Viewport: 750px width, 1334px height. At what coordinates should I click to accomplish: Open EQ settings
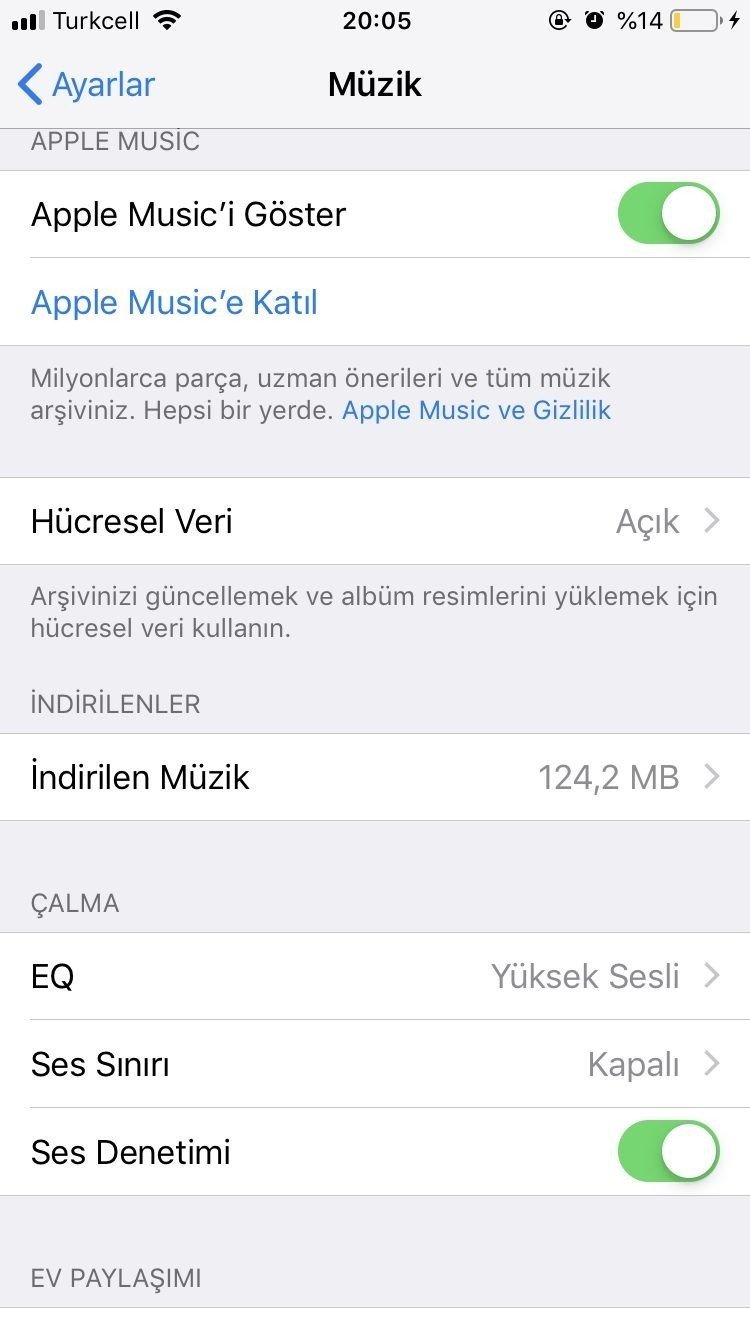point(375,976)
